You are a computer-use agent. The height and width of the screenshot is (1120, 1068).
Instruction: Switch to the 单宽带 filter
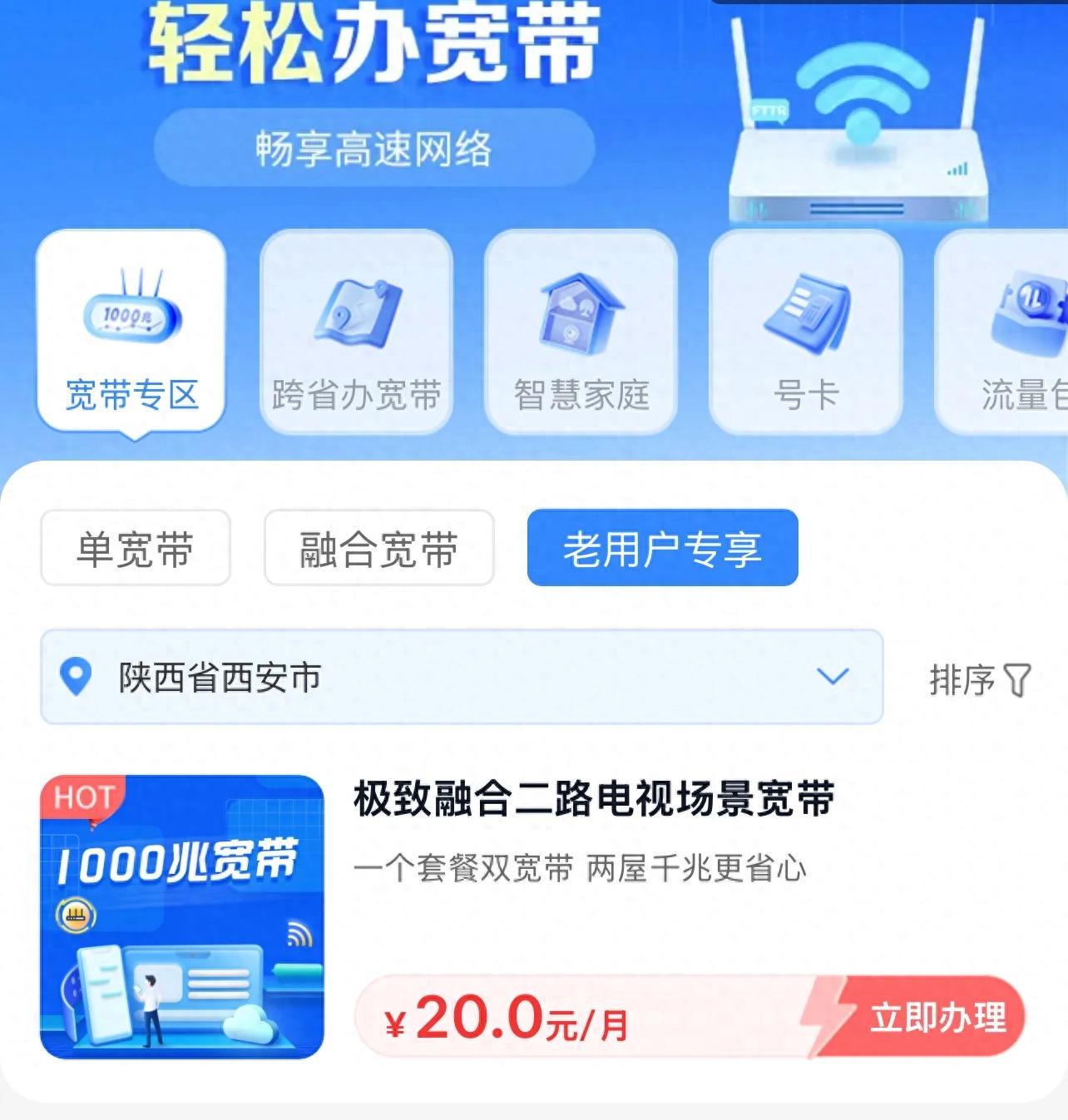(x=135, y=549)
